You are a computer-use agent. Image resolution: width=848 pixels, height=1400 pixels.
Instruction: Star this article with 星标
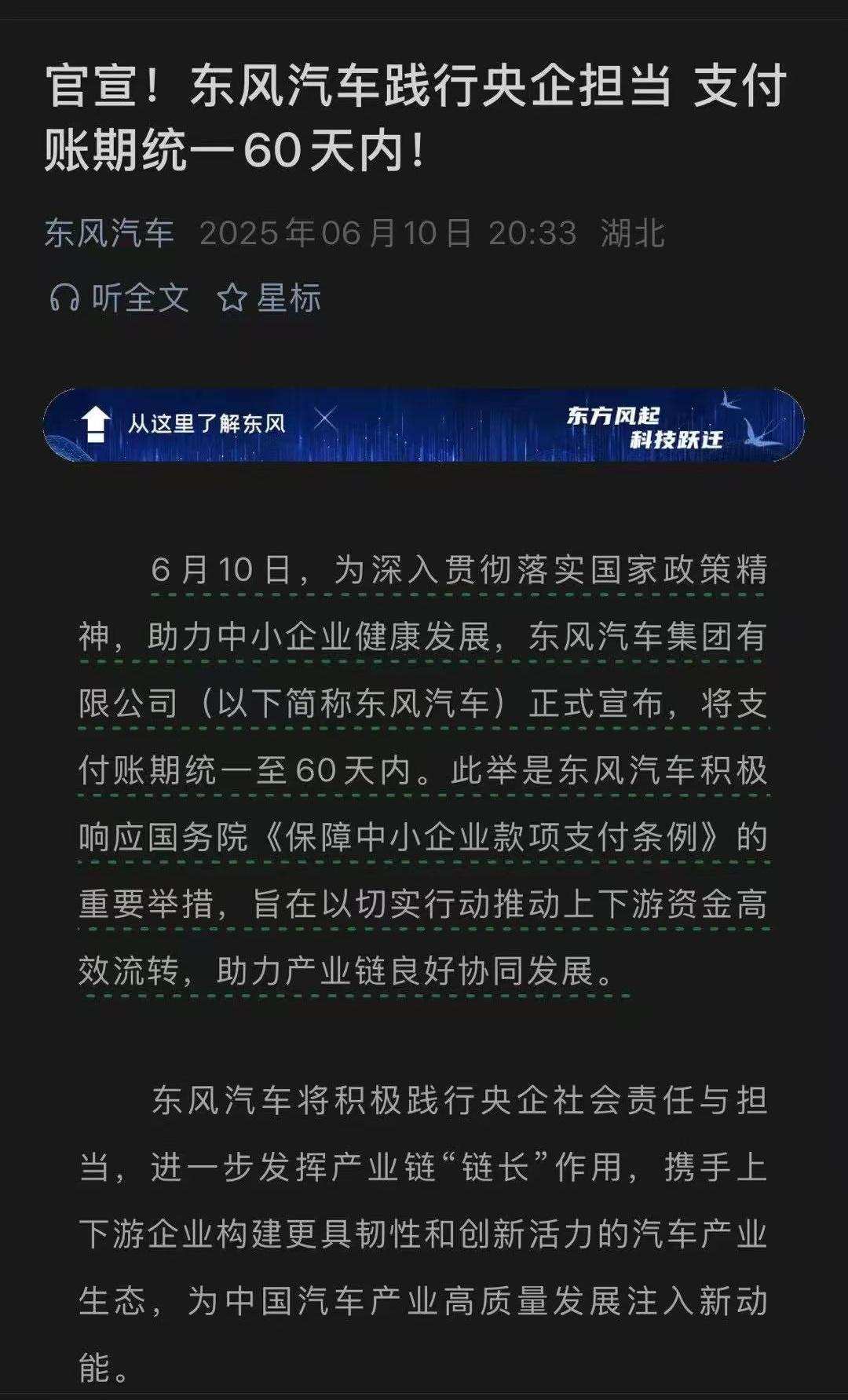[x=269, y=298]
